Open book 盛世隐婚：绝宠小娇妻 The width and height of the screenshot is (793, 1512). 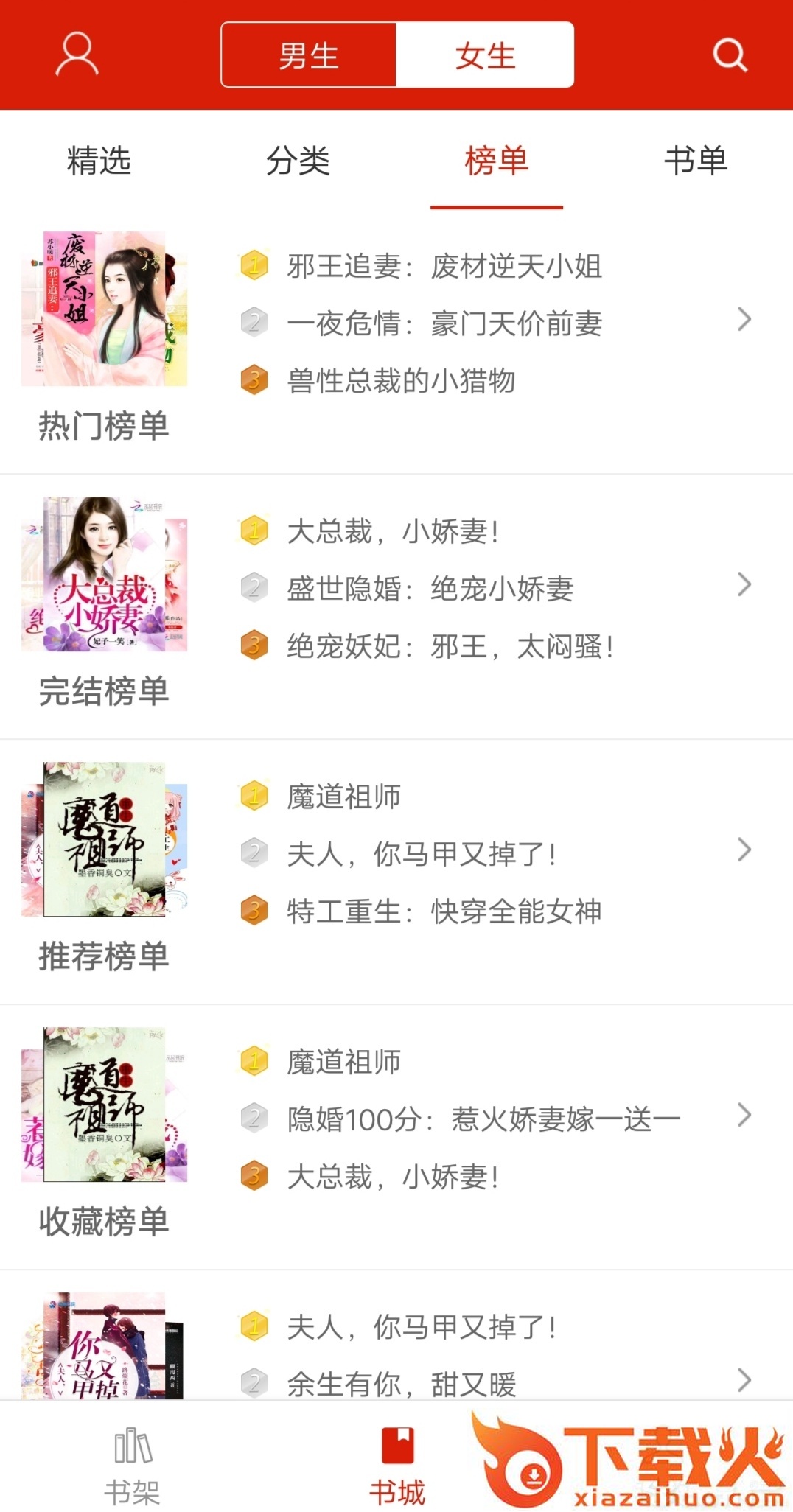click(430, 589)
